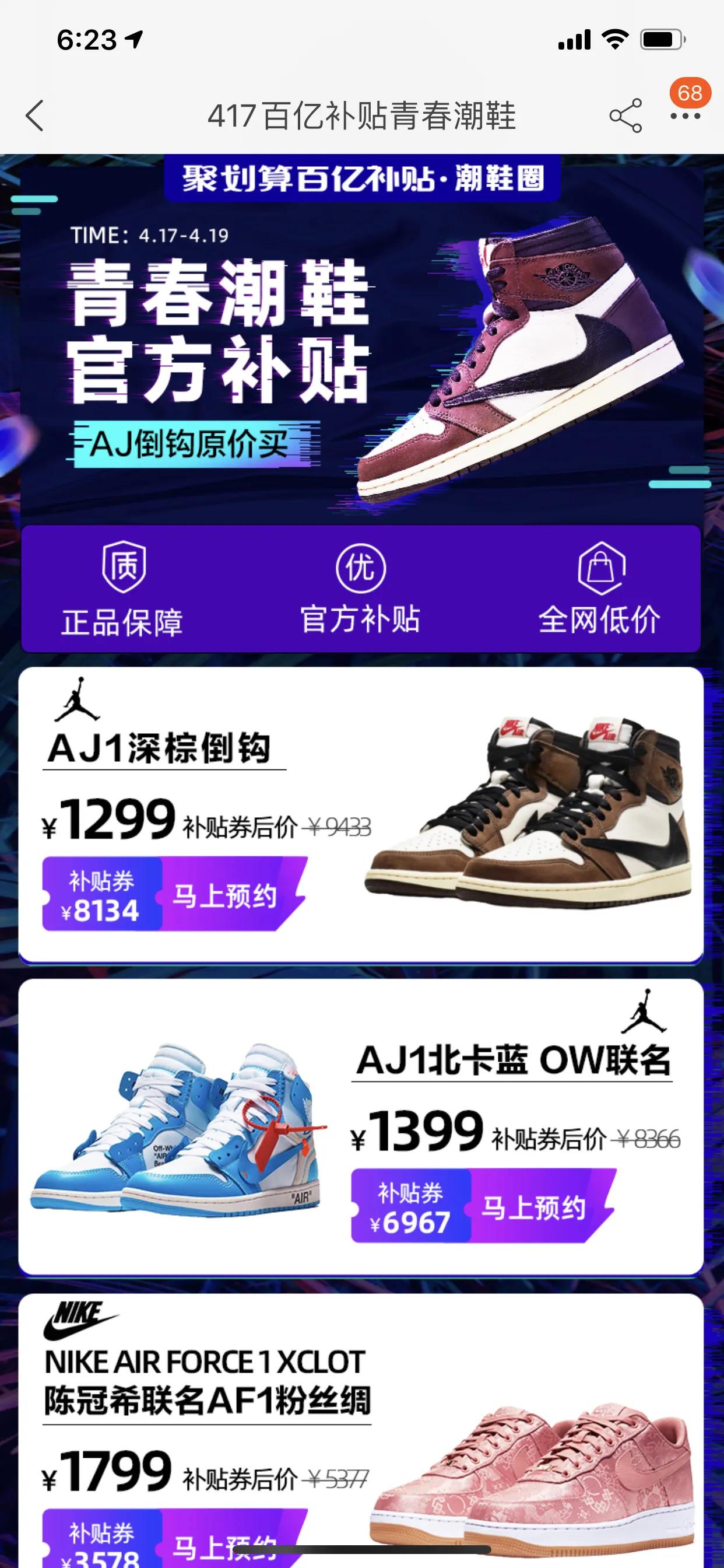Tap the back arrow to return
This screenshot has width=724, height=1568.
coord(34,116)
